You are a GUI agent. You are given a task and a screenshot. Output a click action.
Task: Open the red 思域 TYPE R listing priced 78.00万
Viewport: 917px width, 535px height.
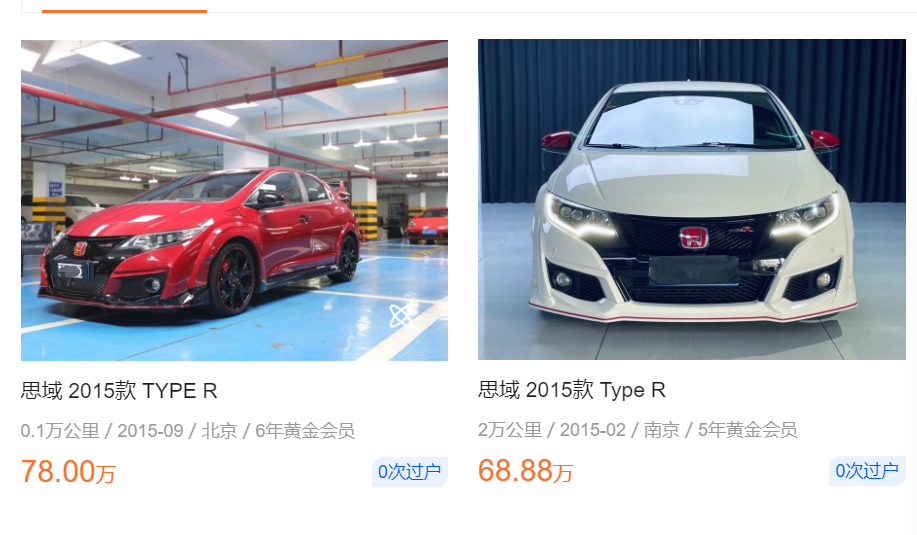[x=234, y=200]
